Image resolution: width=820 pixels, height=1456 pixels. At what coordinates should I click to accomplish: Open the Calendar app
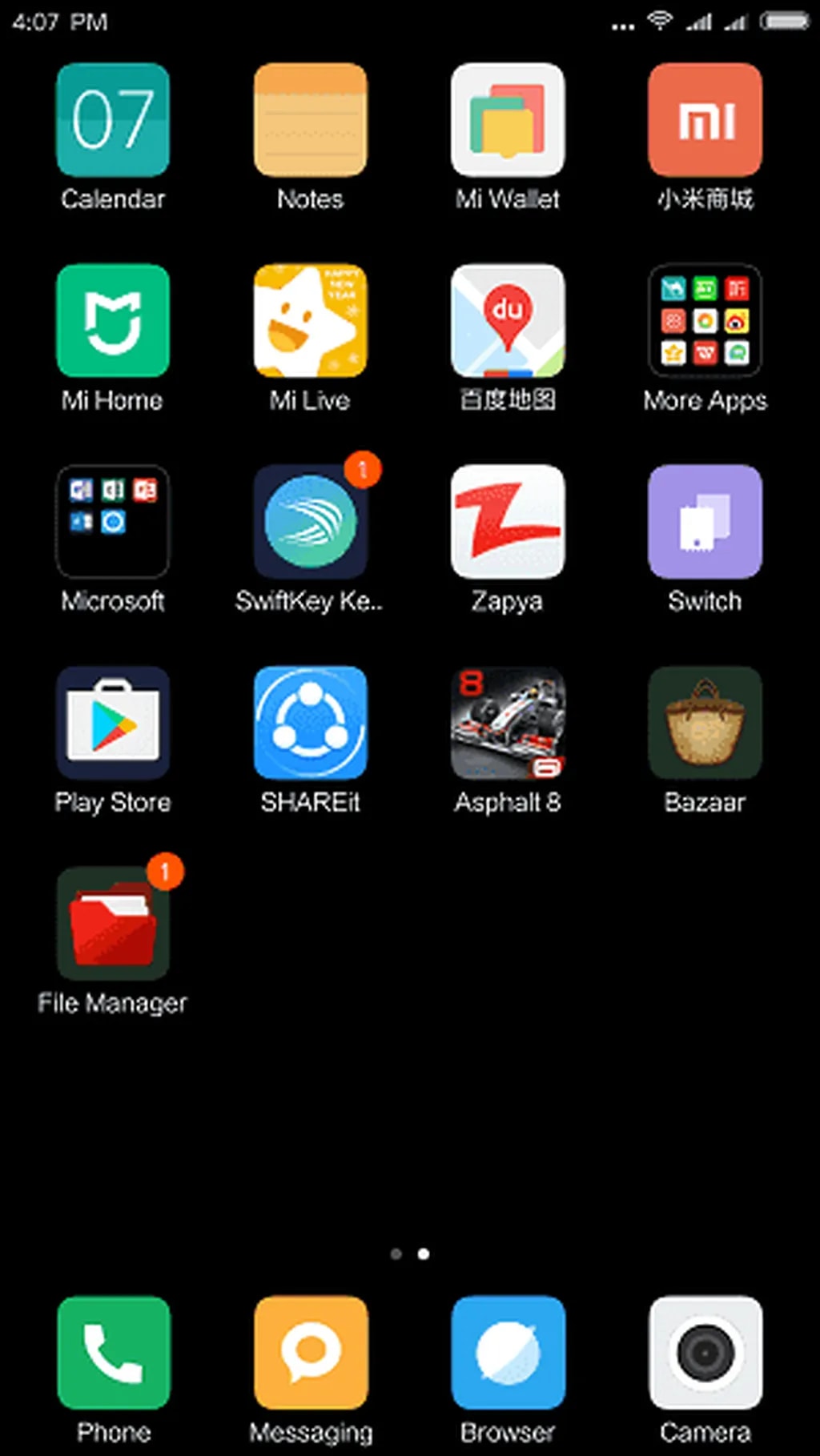[x=113, y=120]
